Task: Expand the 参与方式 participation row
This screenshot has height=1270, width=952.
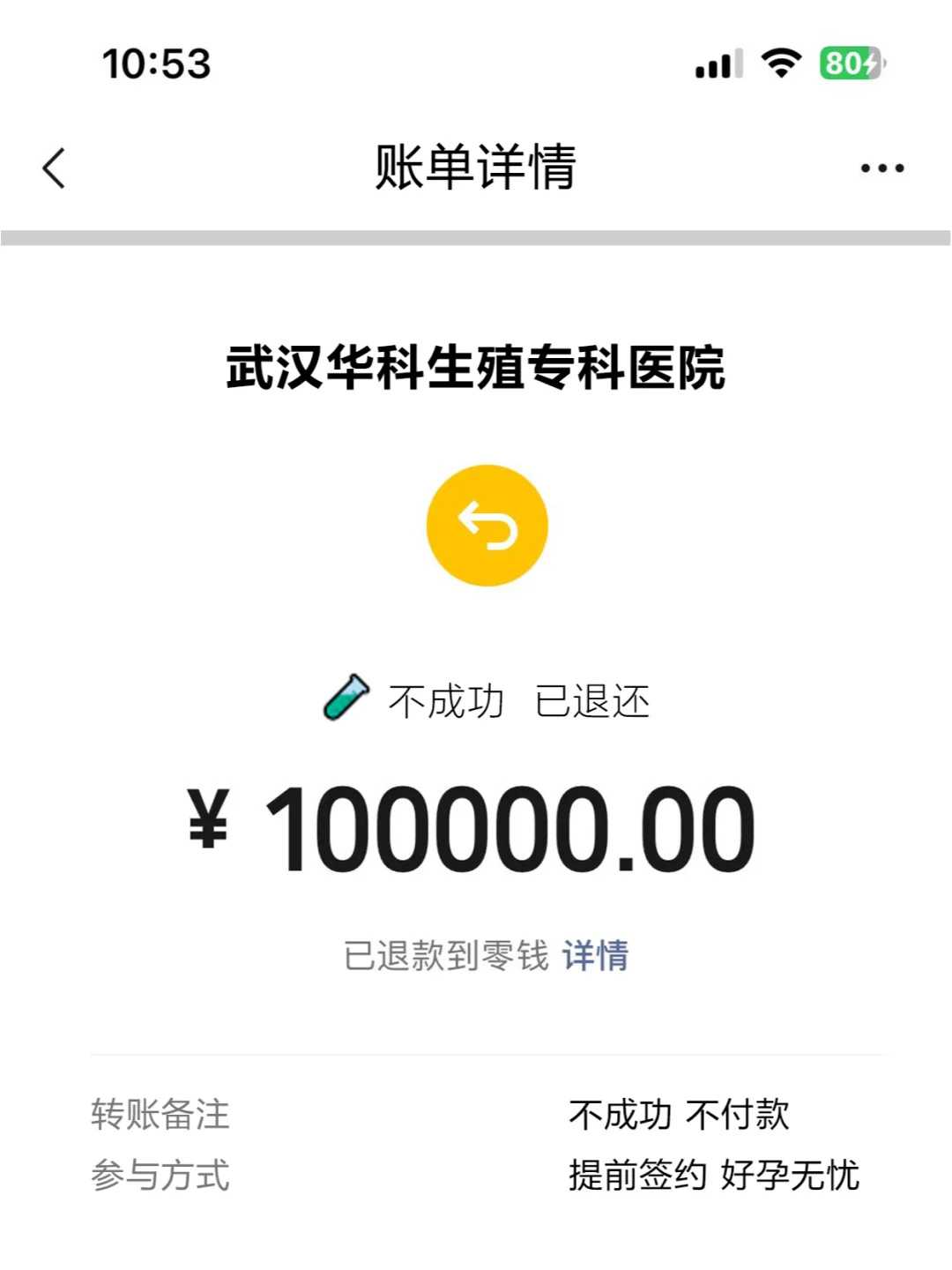Action: 159,1173
